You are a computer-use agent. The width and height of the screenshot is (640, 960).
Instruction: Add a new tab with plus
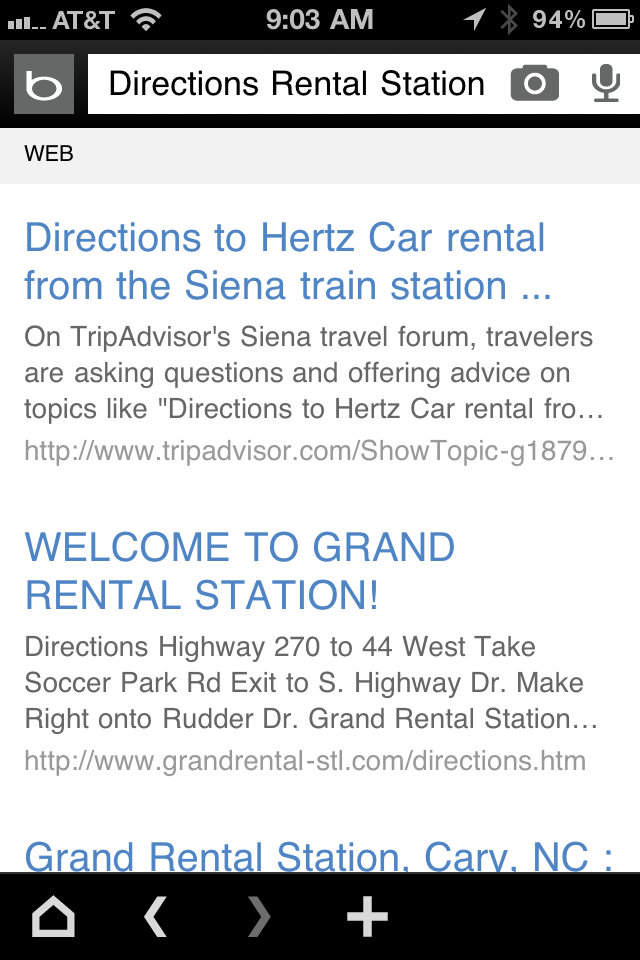[x=367, y=916]
